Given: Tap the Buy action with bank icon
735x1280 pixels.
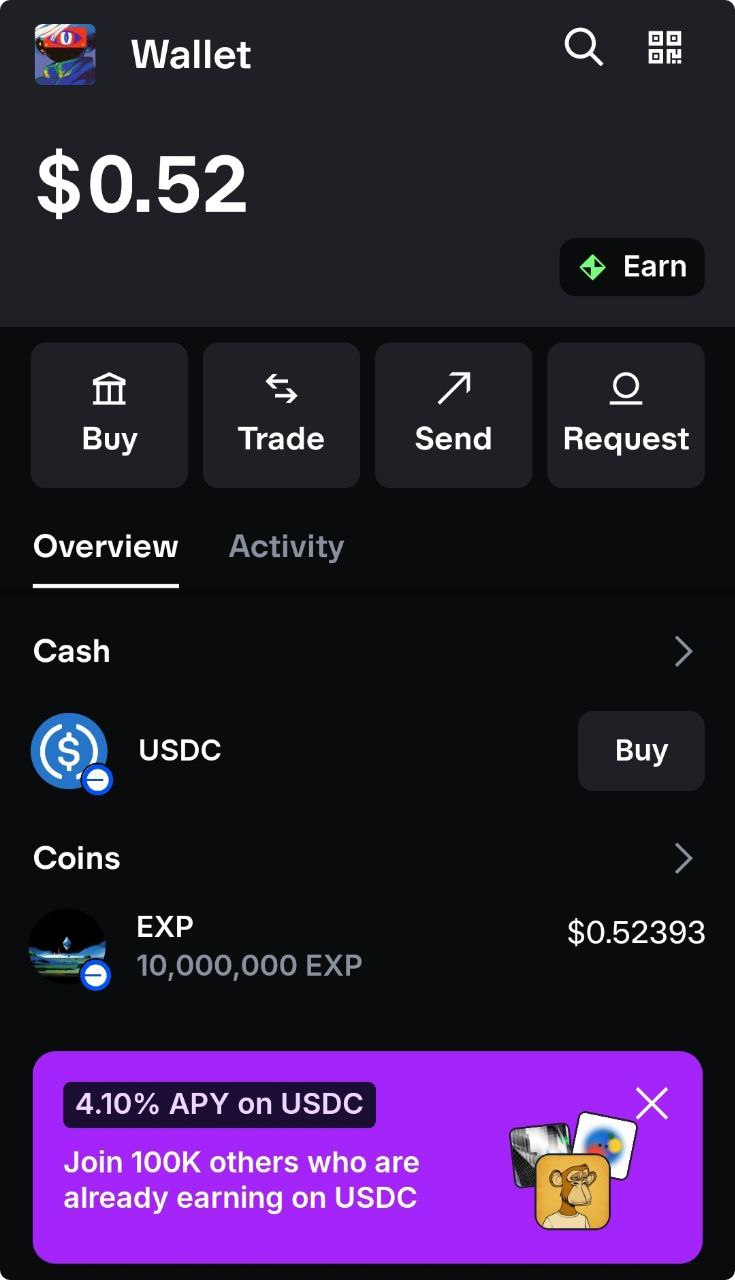Looking at the screenshot, I should [x=109, y=415].
